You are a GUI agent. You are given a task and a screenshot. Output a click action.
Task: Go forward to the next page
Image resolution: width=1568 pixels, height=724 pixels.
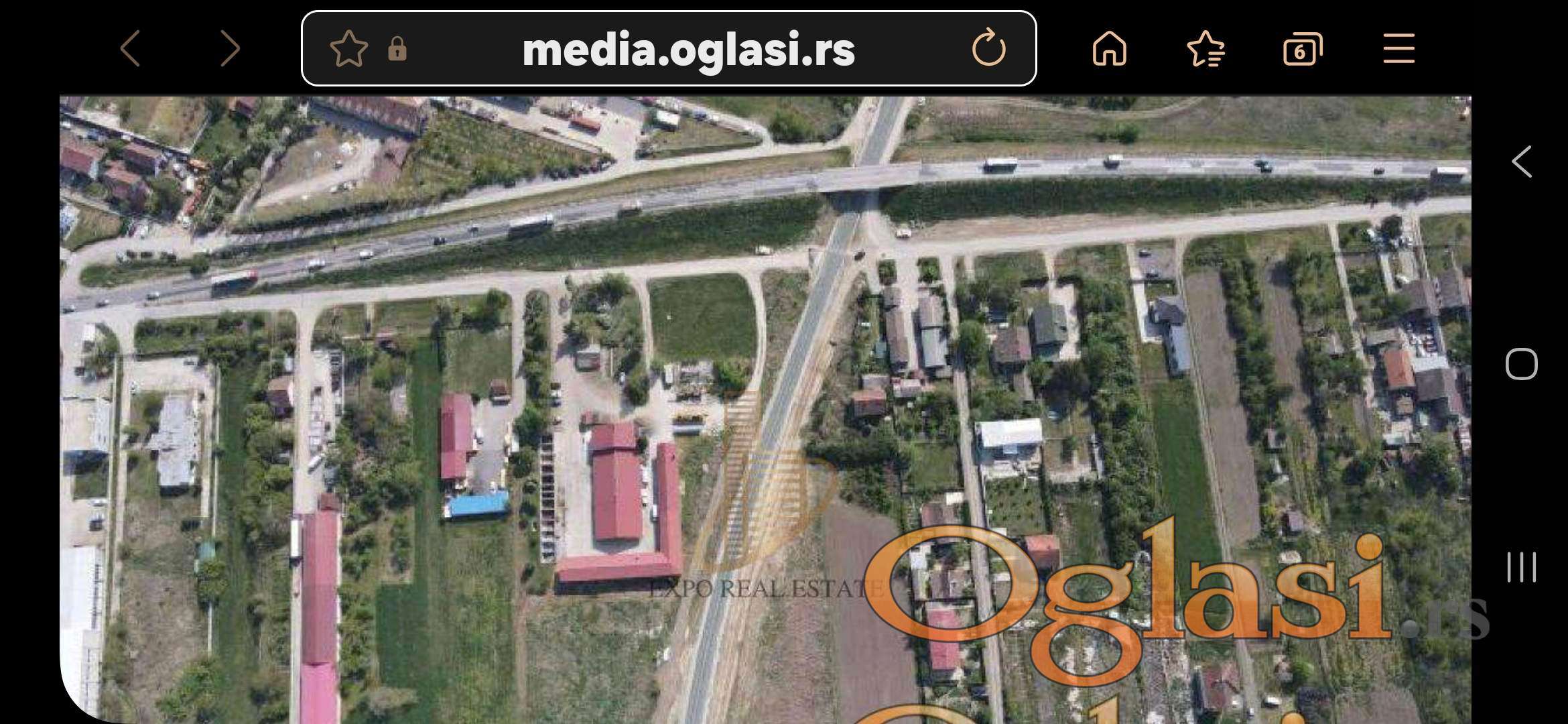[230, 48]
